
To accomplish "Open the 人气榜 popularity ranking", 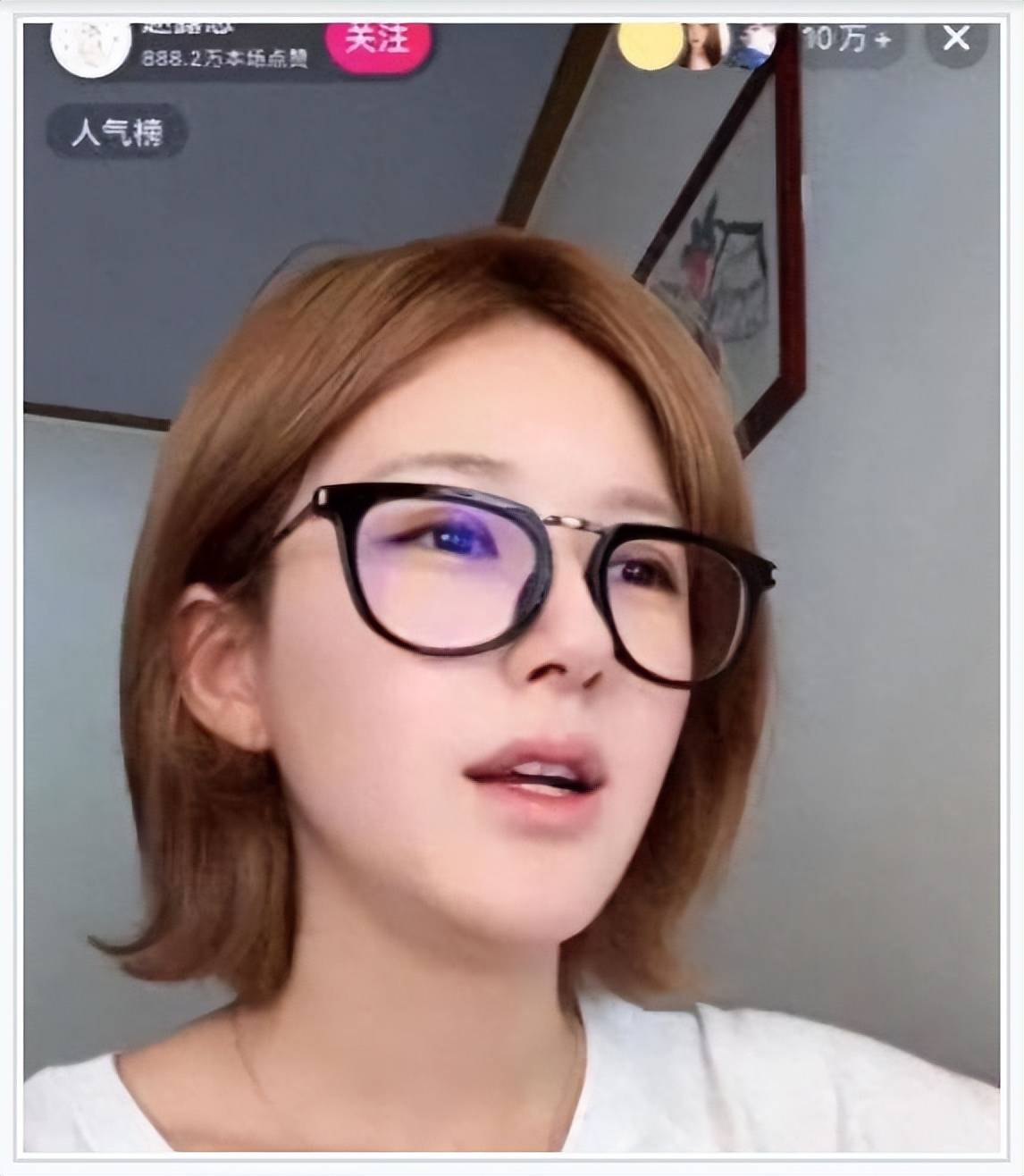I will click(117, 132).
